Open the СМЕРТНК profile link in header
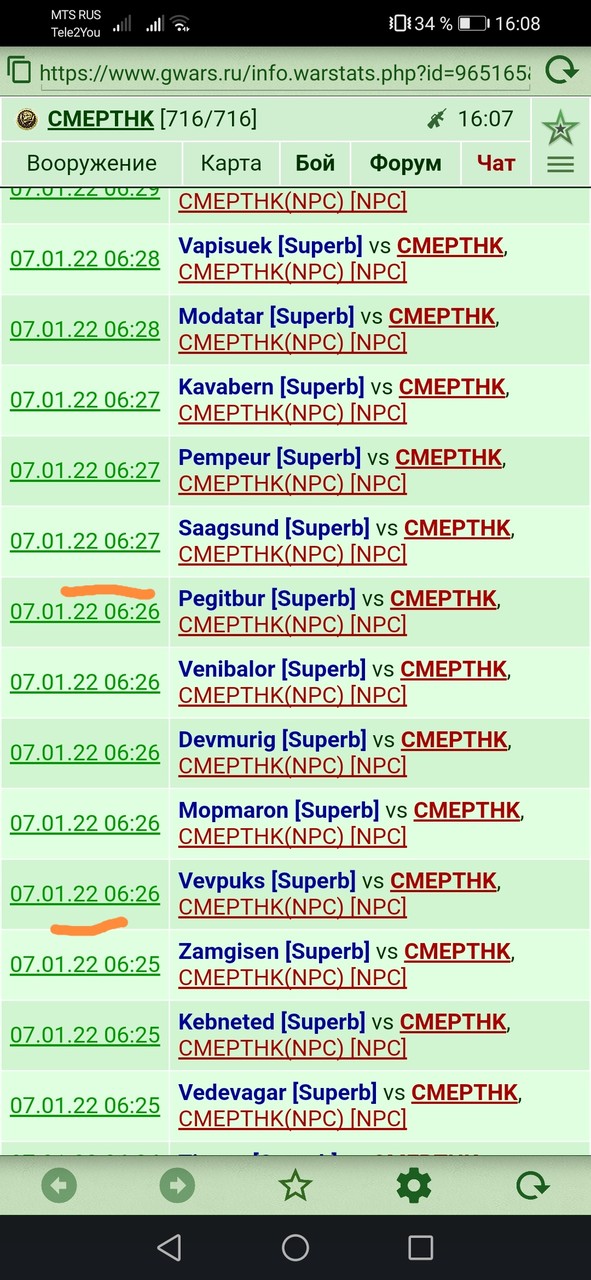This screenshot has height=1280, width=591. click(101, 120)
